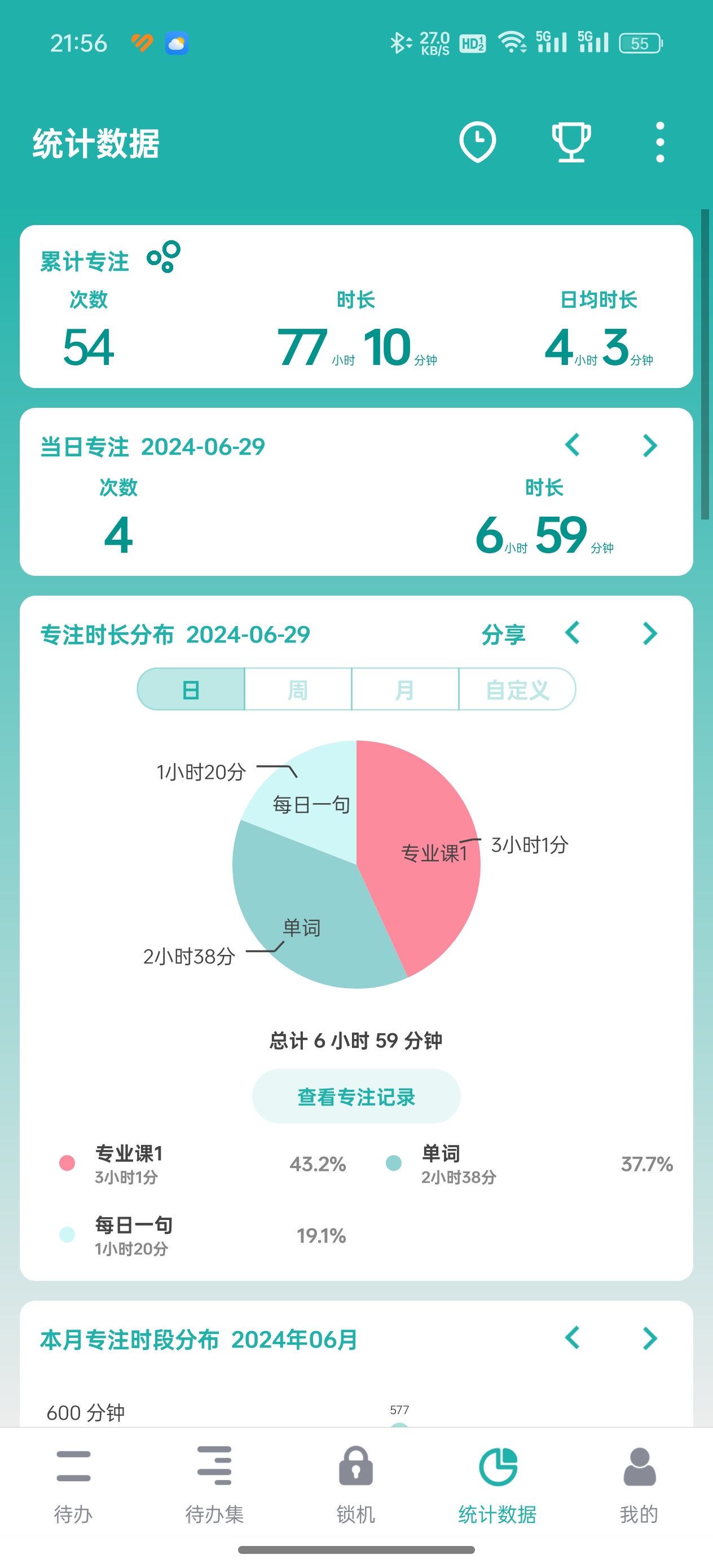Tap 查看专注记录 button
Image resolution: width=713 pixels, height=1568 pixels.
[x=356, y=1097]
